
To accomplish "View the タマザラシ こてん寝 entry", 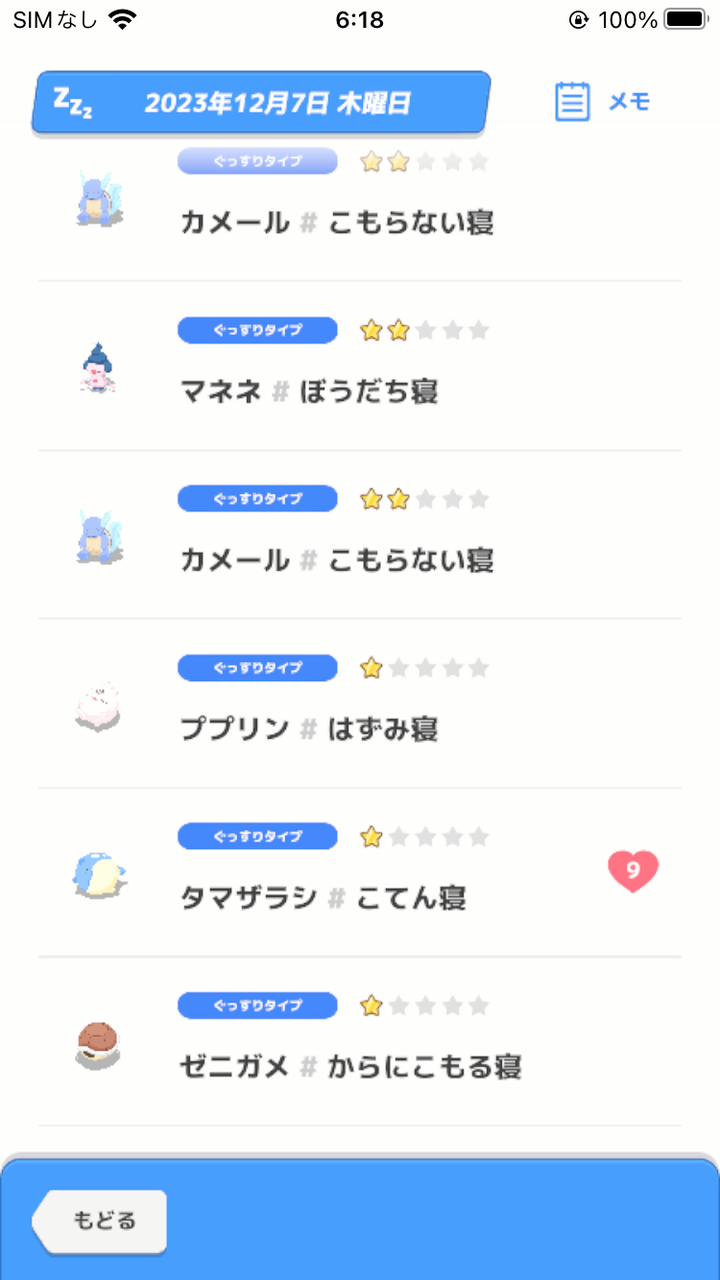I will pos(359,872).
